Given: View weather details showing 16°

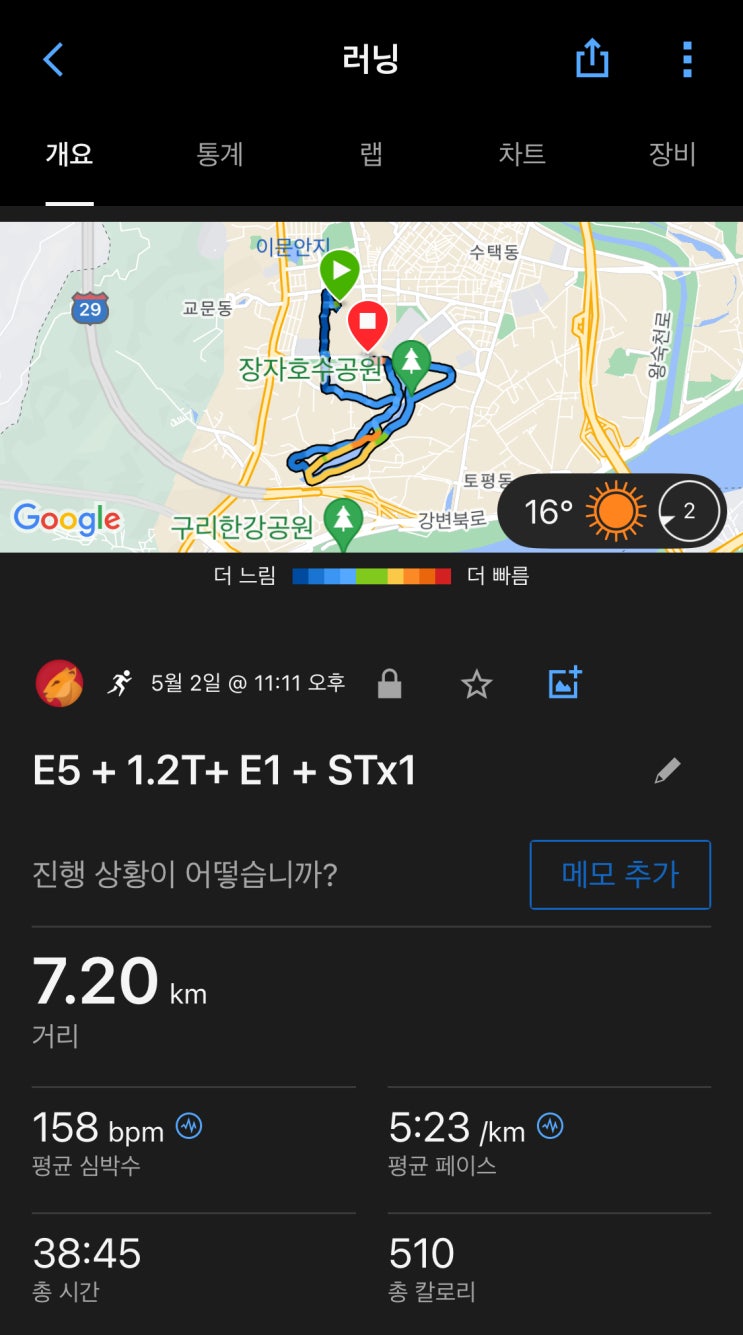Looking at the screenshot, I should (611, 512).
